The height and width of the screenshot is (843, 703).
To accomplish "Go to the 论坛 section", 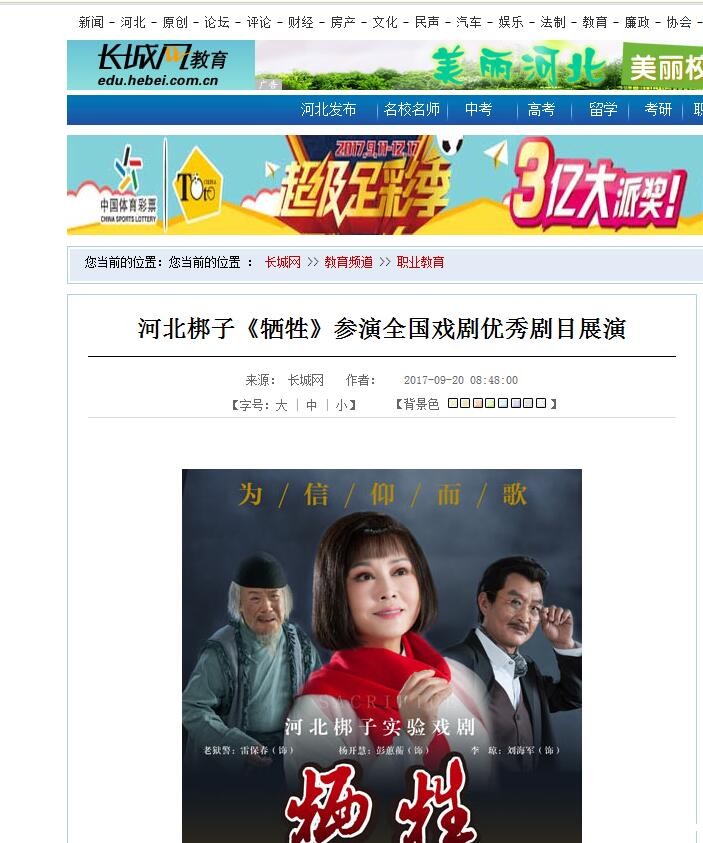I will click(216, 21).
